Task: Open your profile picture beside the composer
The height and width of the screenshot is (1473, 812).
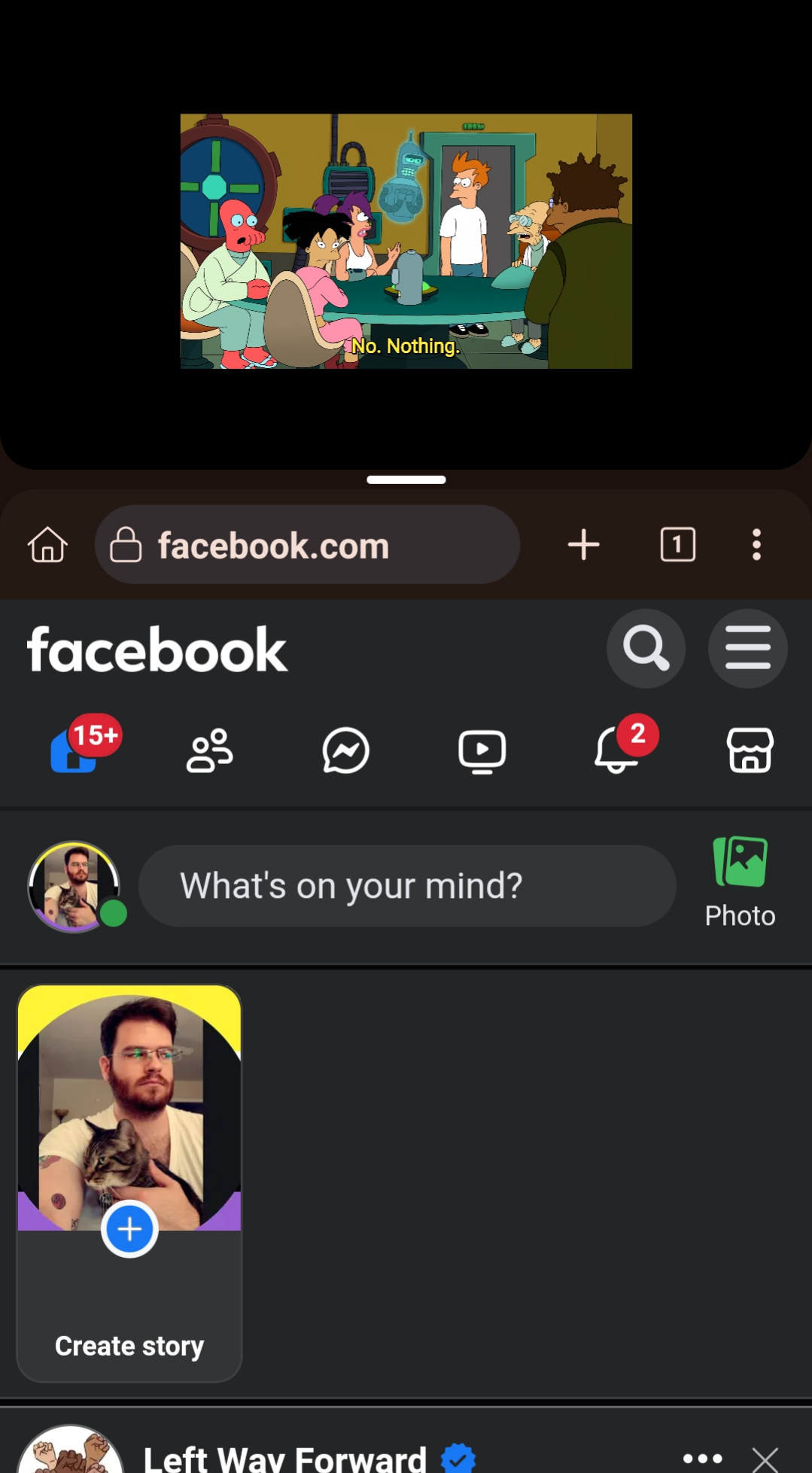Action: [x=74, y=886]
